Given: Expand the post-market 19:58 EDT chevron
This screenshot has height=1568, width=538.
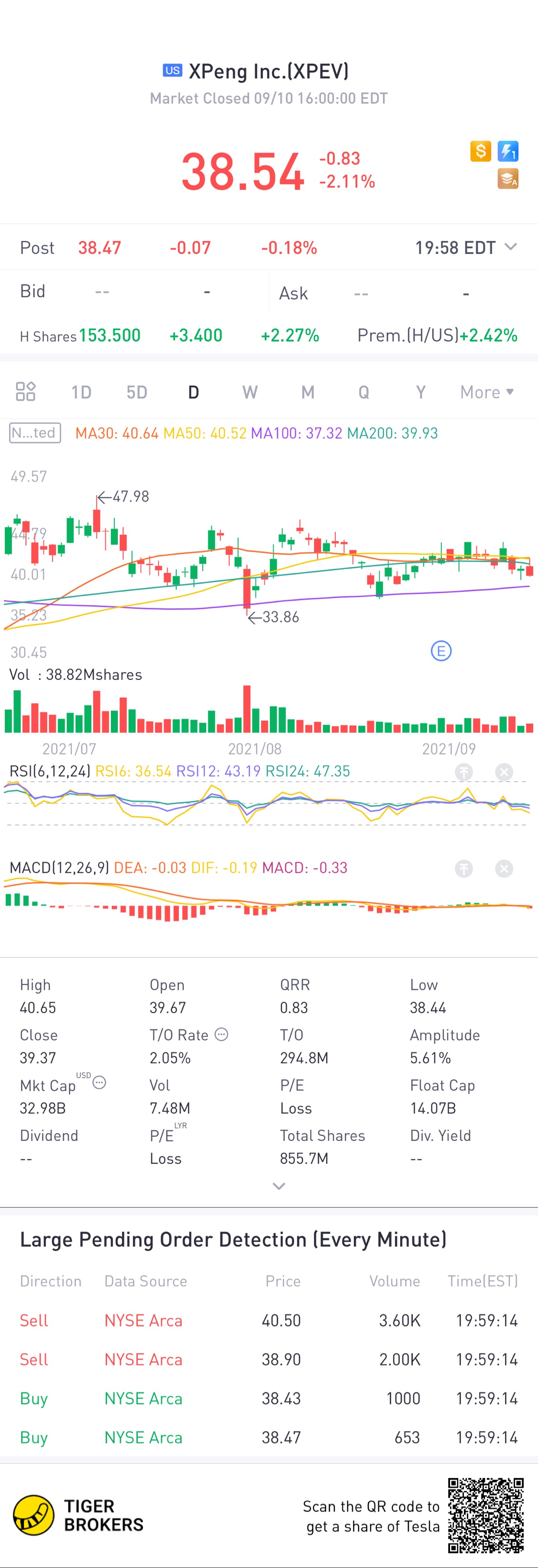Looking at the screenshot, I should 511,247.
